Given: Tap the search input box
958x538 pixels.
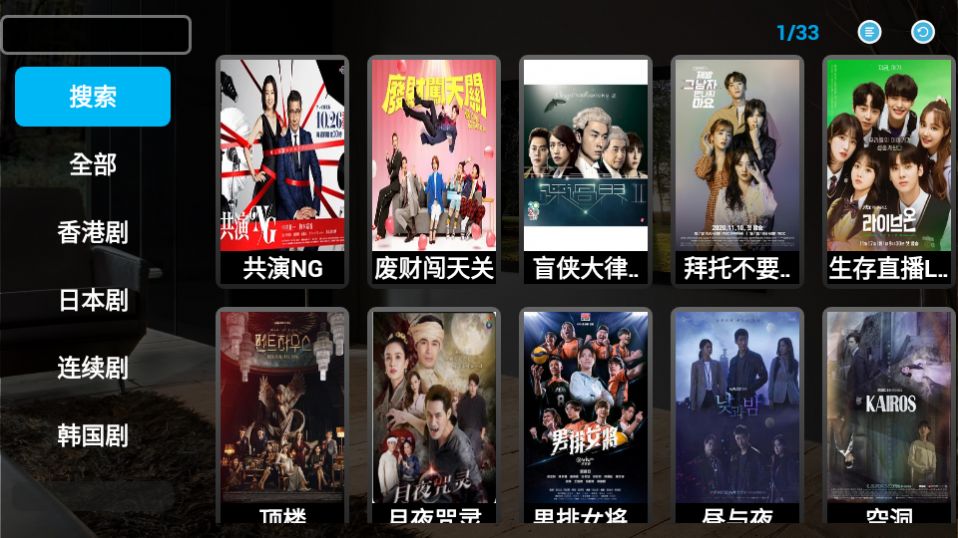Looking at the screenshot, I should click(x=95, y=35).
